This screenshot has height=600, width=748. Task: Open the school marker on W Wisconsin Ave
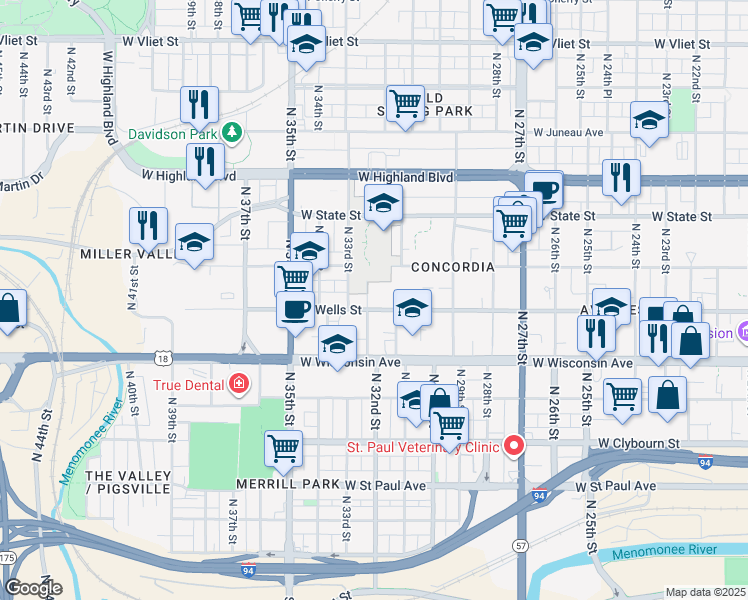point(338,344)
